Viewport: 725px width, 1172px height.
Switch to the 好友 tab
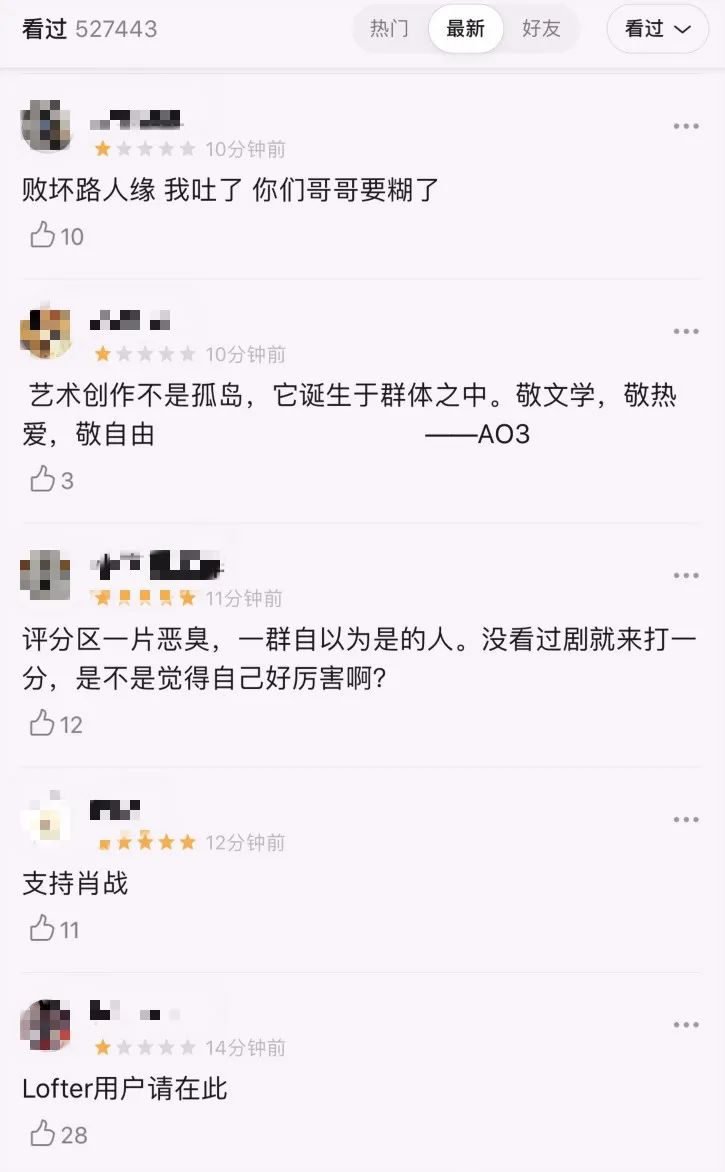(x=541, y=29)
